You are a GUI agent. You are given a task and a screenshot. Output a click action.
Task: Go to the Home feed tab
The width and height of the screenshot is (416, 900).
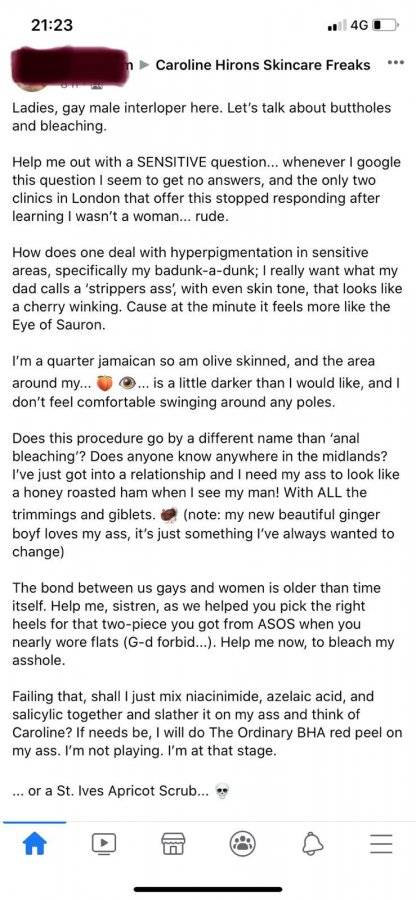click(34, 844)
